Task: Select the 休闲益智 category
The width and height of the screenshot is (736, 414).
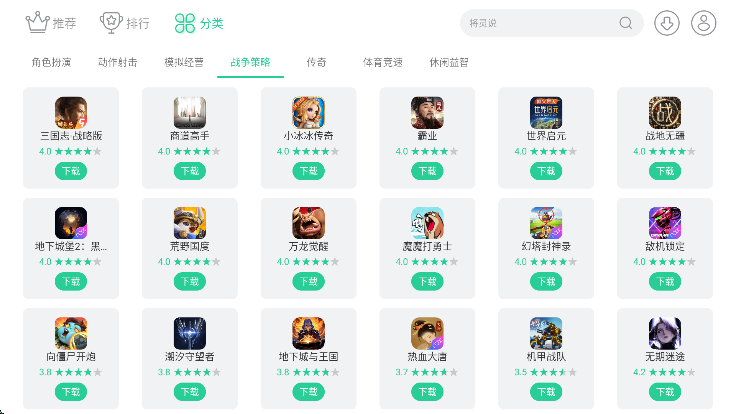Action: coord(448,62)
